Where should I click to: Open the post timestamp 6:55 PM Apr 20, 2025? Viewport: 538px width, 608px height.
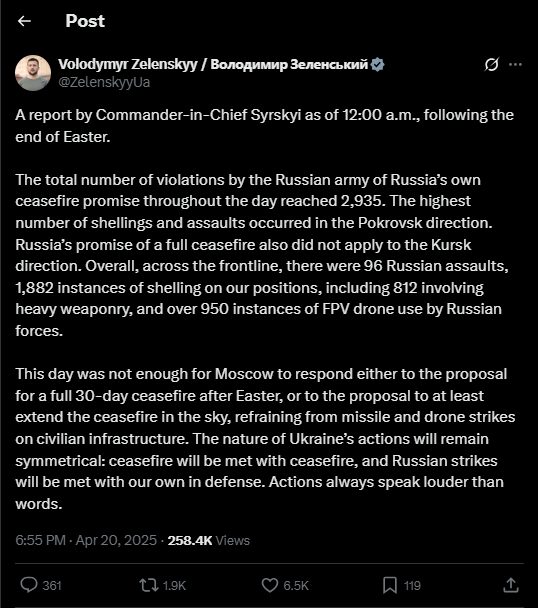click(86, 541)
